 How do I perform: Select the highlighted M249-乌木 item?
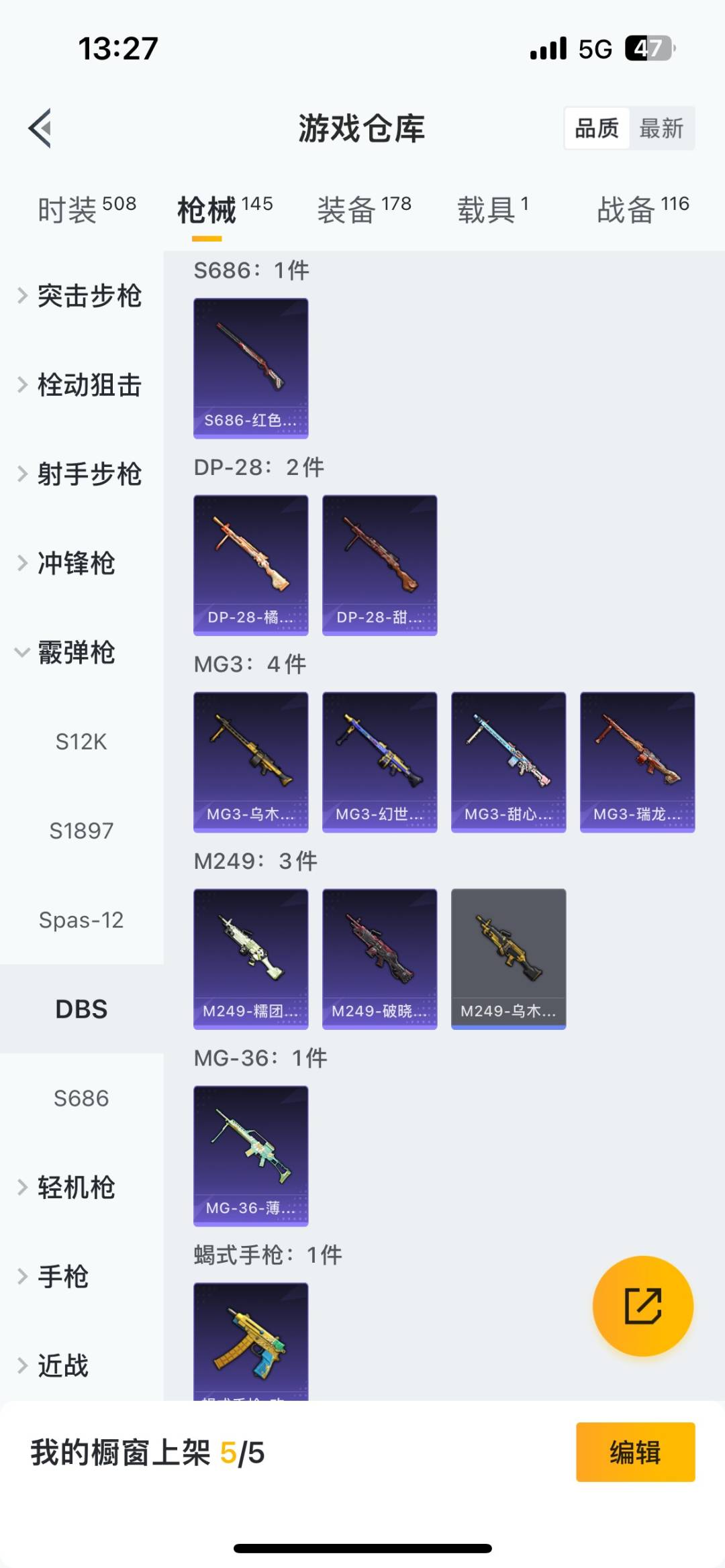click(x=508, y=958)
